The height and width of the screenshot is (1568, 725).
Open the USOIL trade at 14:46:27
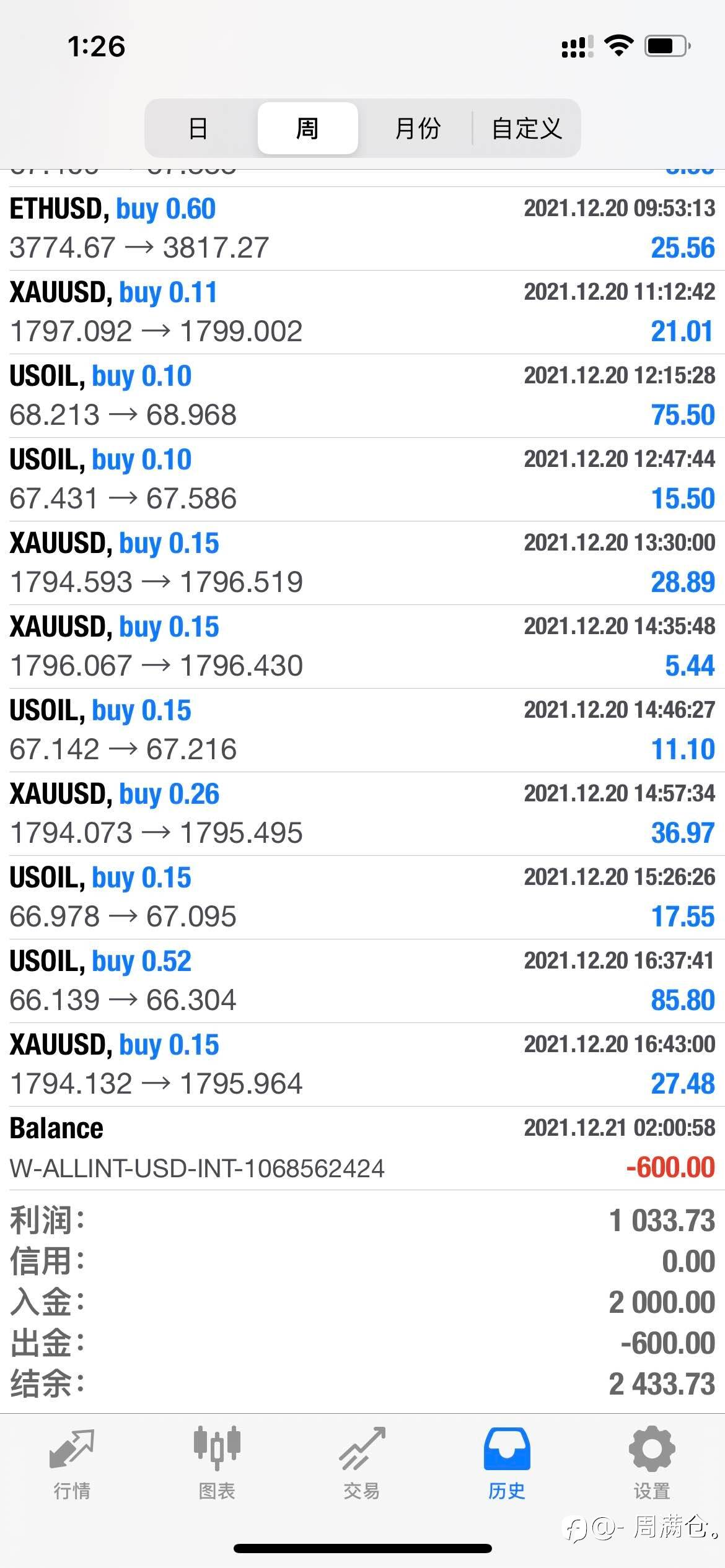[362, 730]
